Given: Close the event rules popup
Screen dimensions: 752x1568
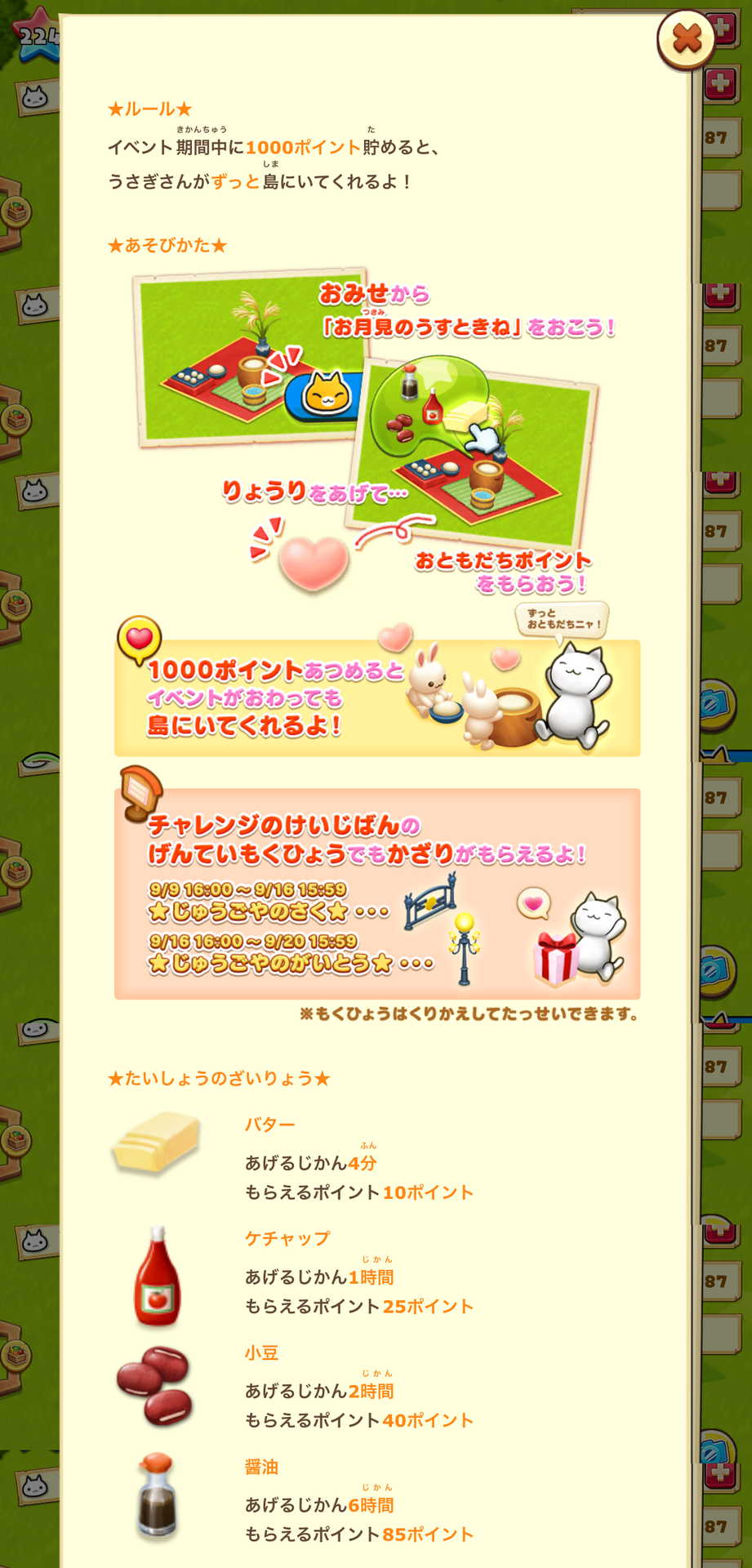Looking at the screenshot, I should (687, 38).
